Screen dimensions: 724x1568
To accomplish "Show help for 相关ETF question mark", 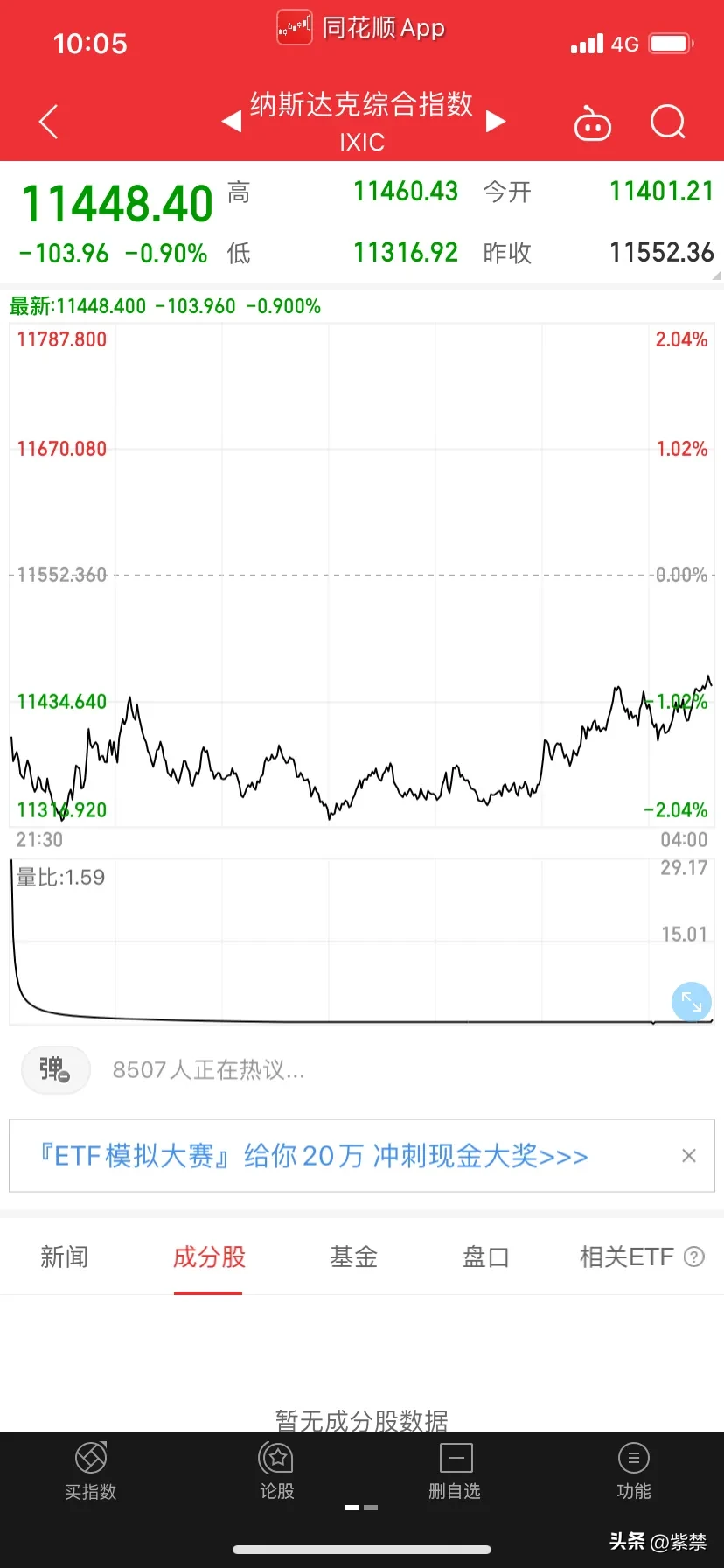I will (694, 1257).
